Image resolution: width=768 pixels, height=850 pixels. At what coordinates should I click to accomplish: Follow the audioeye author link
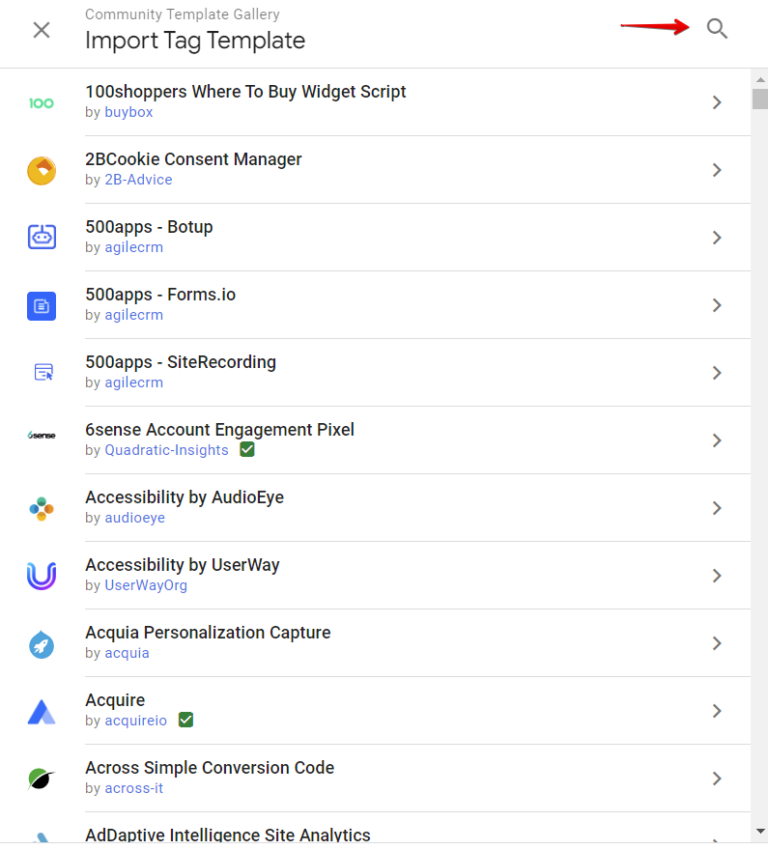click(x=135, y=518)
